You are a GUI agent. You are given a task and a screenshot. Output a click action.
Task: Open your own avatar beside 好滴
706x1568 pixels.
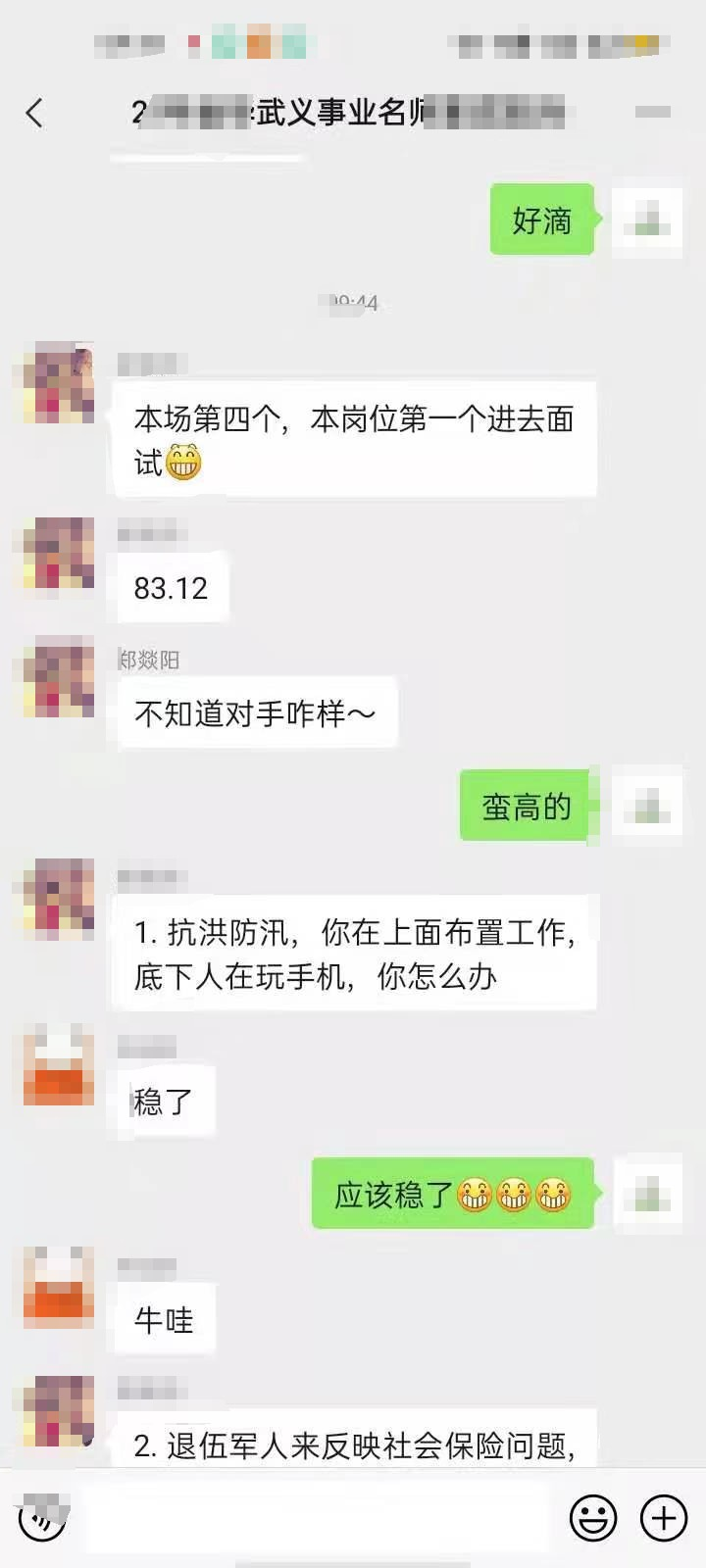(x=646, y=219)
